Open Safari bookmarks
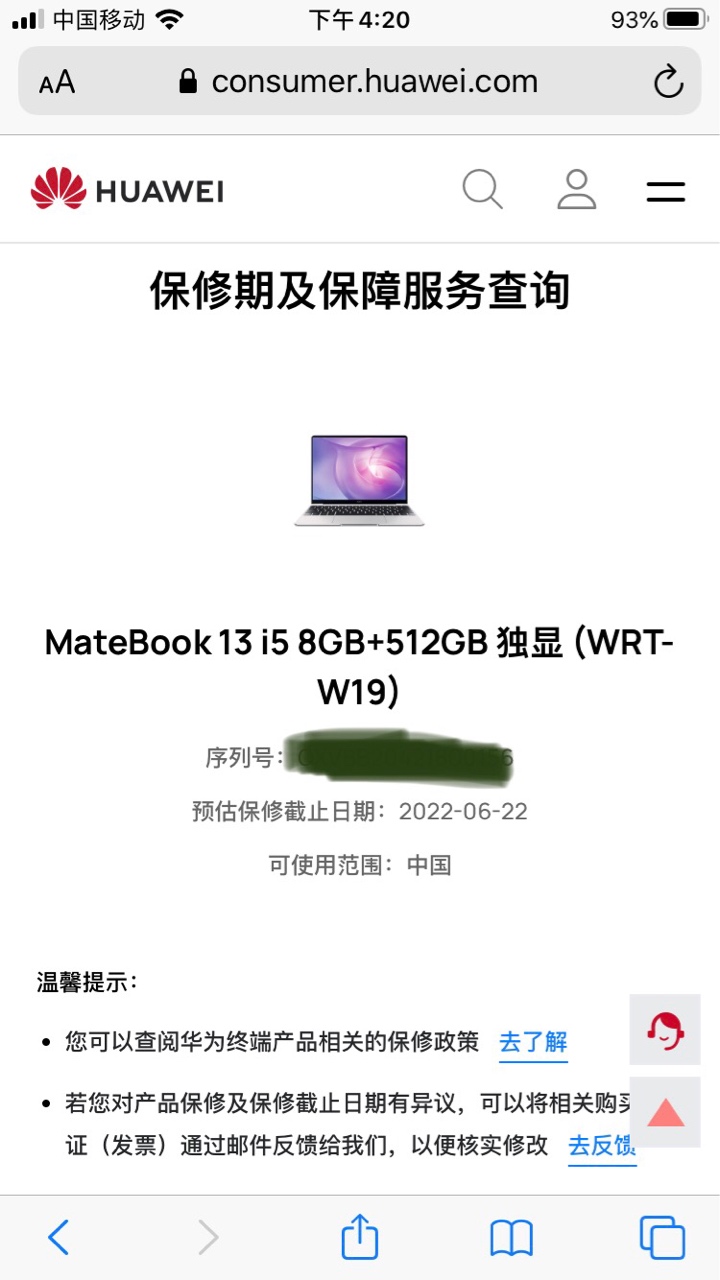 (511, 1238)
